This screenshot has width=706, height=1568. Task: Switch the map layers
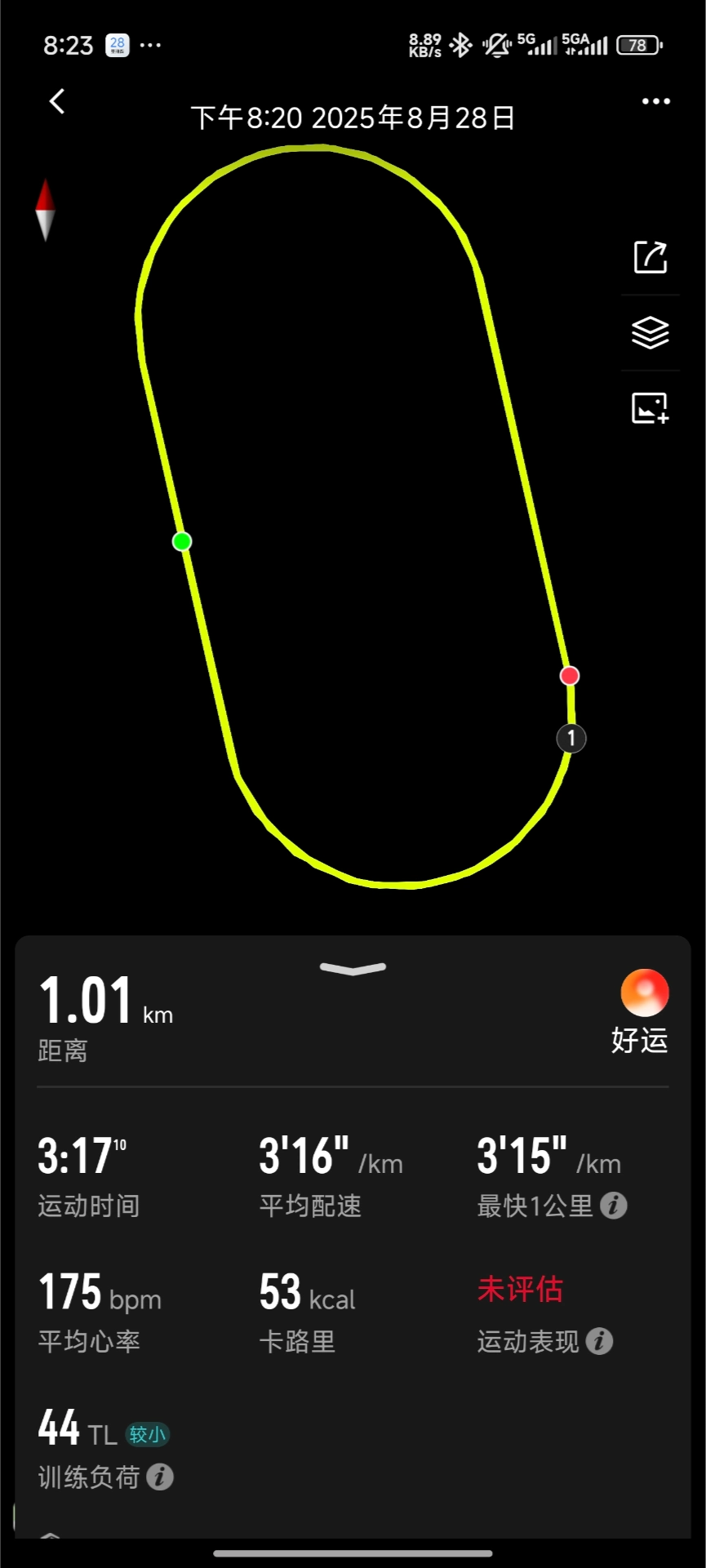(x=650, y=333)
